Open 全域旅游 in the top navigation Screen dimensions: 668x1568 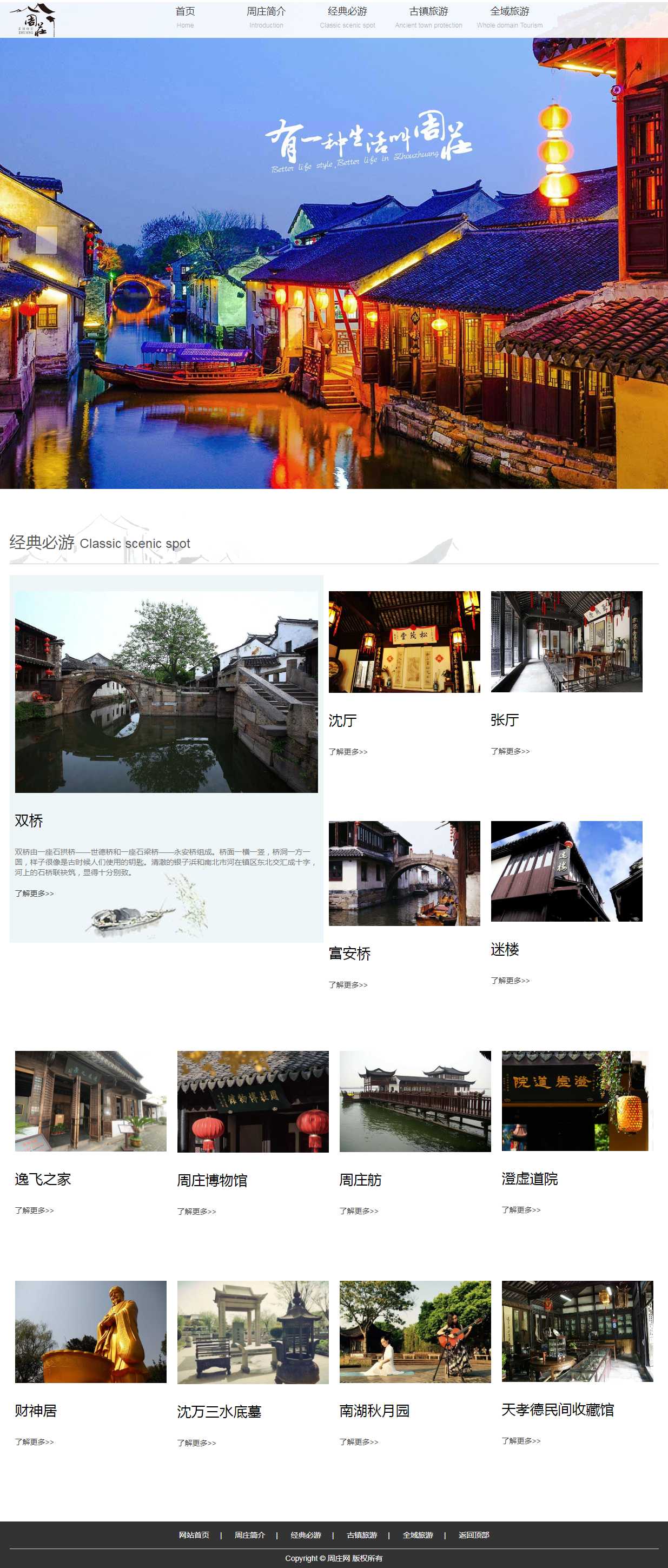click(x=510, y=16)
